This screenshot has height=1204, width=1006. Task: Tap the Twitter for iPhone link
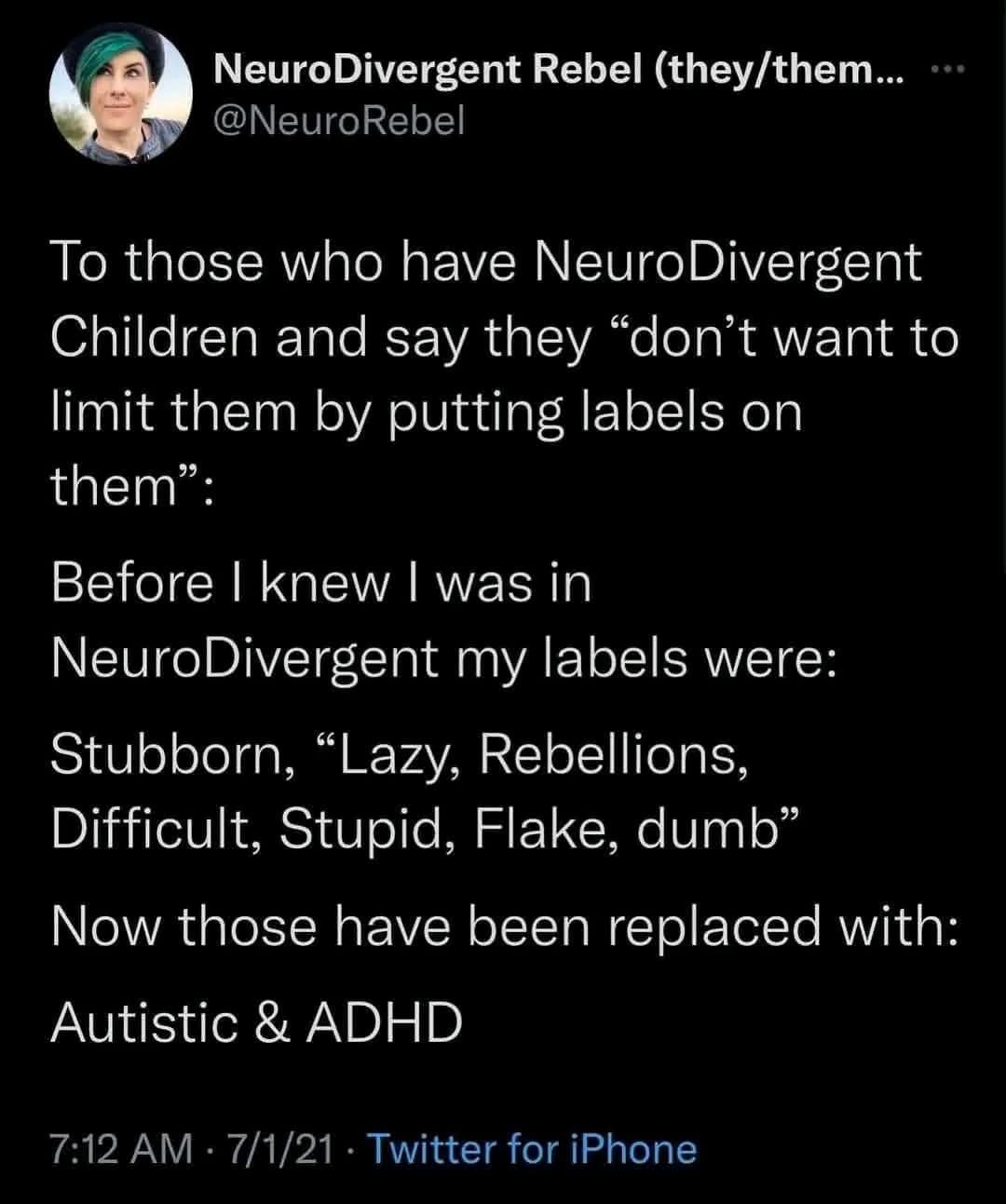[533, 1149]
